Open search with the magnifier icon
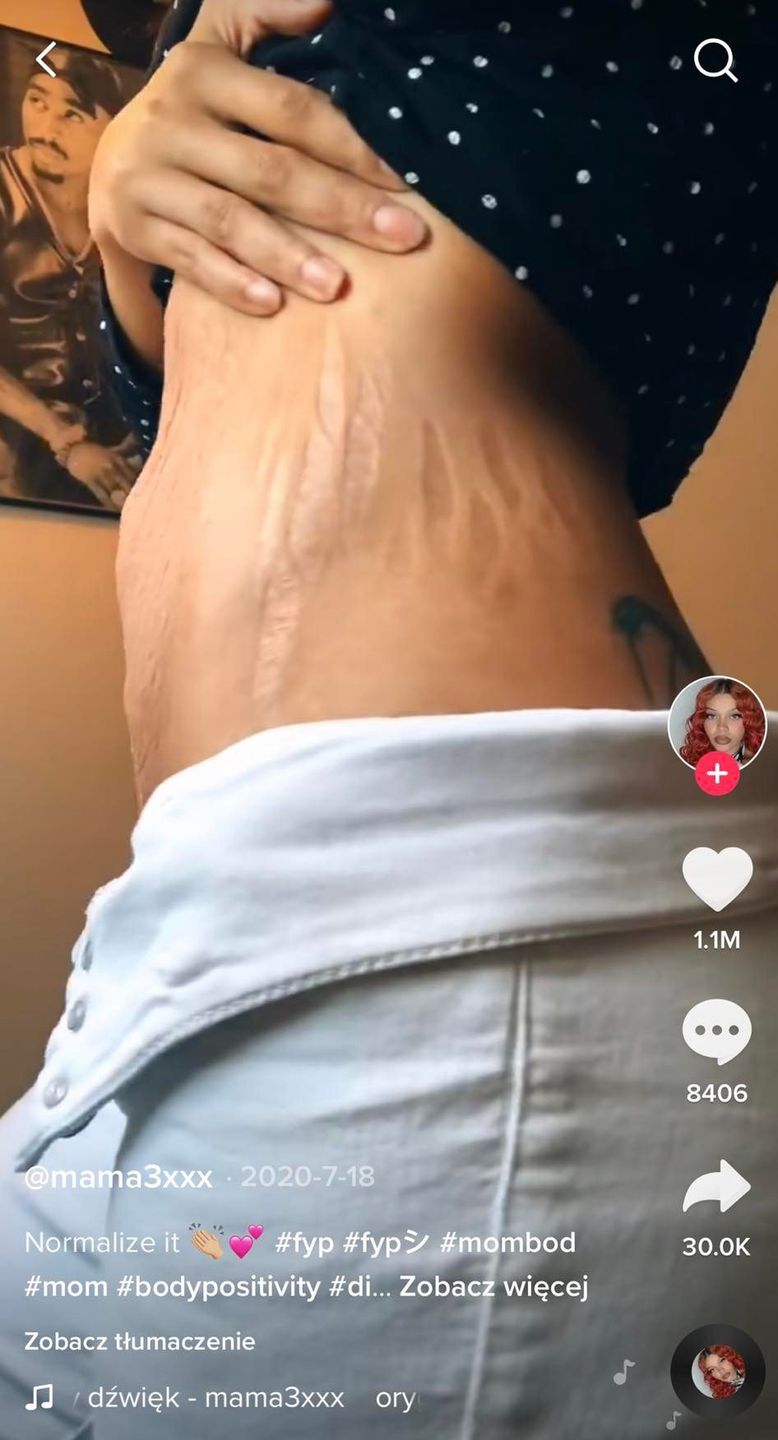 [x=715, y=62]
